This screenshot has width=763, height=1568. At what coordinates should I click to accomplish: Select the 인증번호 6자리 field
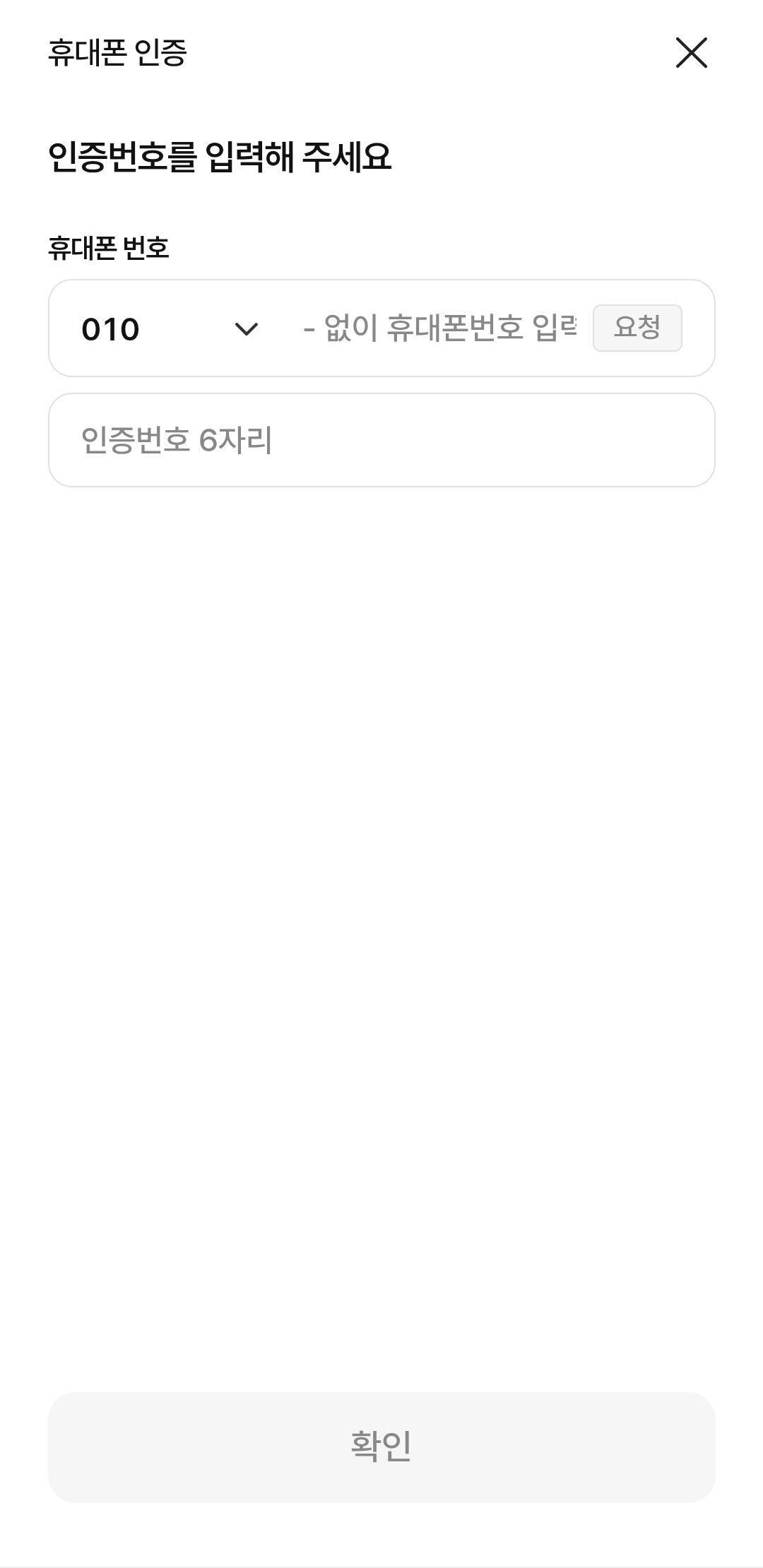click(x=381, y=440)
